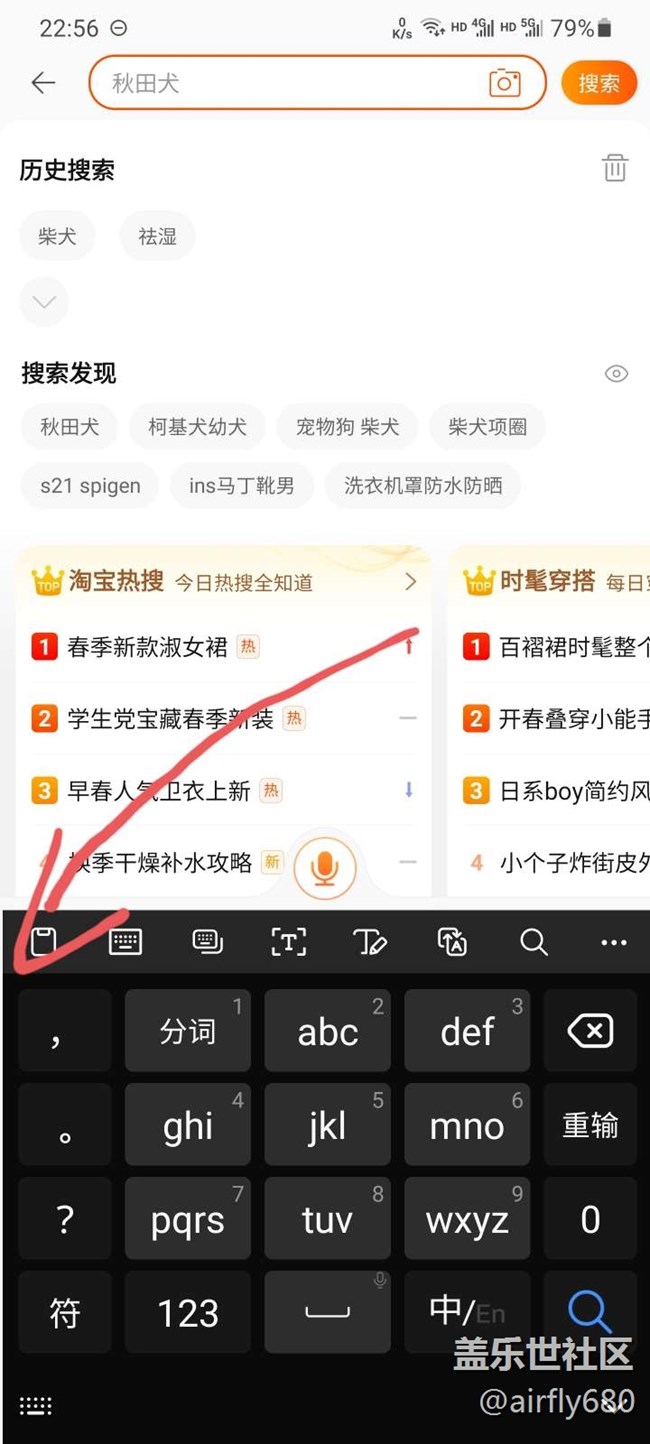Select the 柴犬 history chip

pos(57,237)
